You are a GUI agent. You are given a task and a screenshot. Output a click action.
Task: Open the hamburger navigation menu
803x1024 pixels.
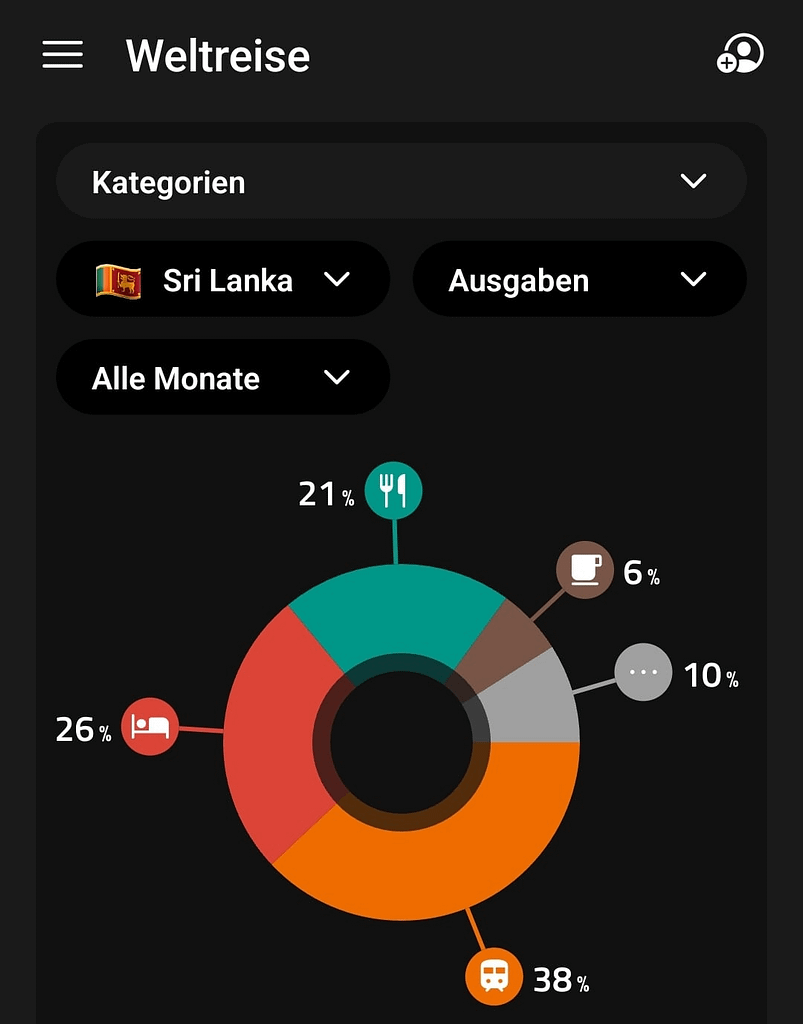[x=62, y=56]
